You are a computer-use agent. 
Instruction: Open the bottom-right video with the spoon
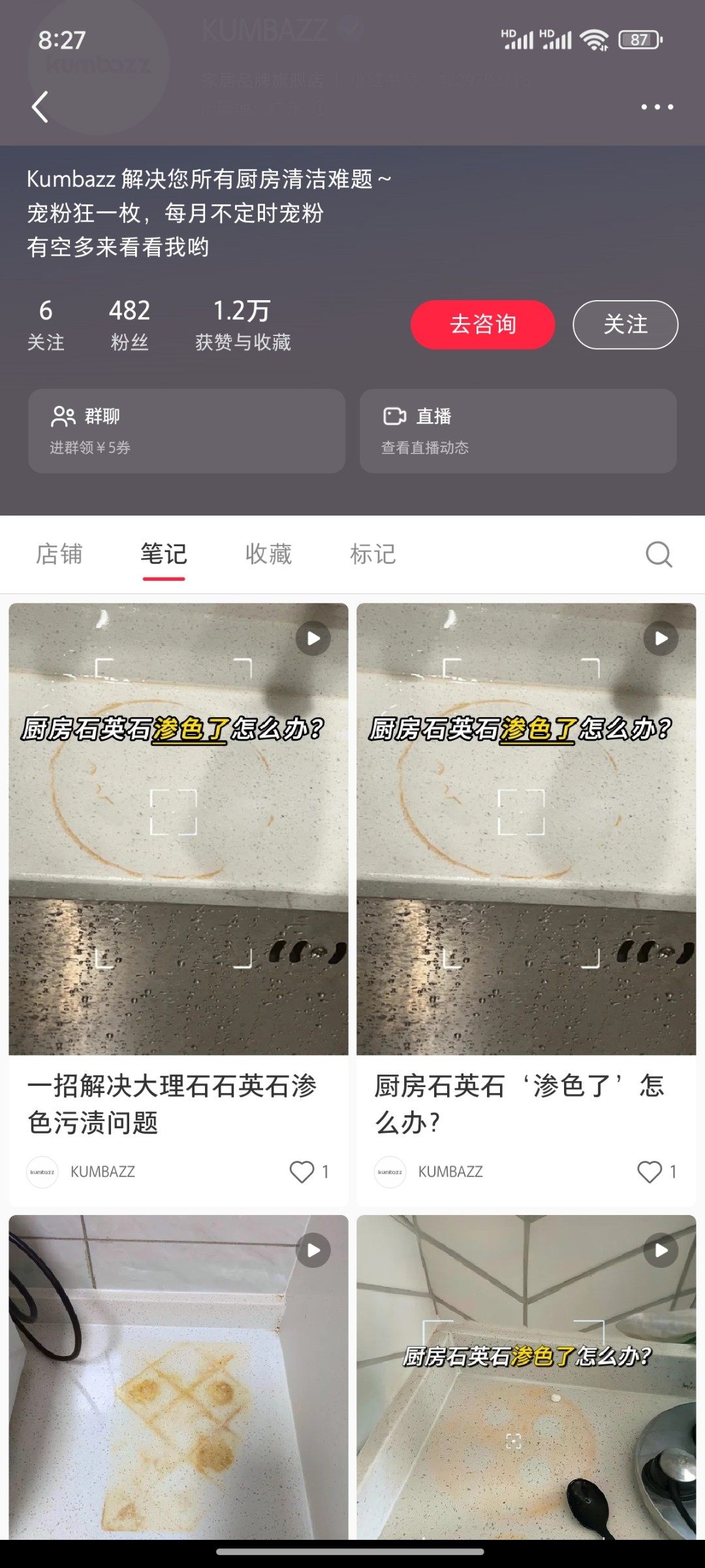click(x=526, y=1377)
